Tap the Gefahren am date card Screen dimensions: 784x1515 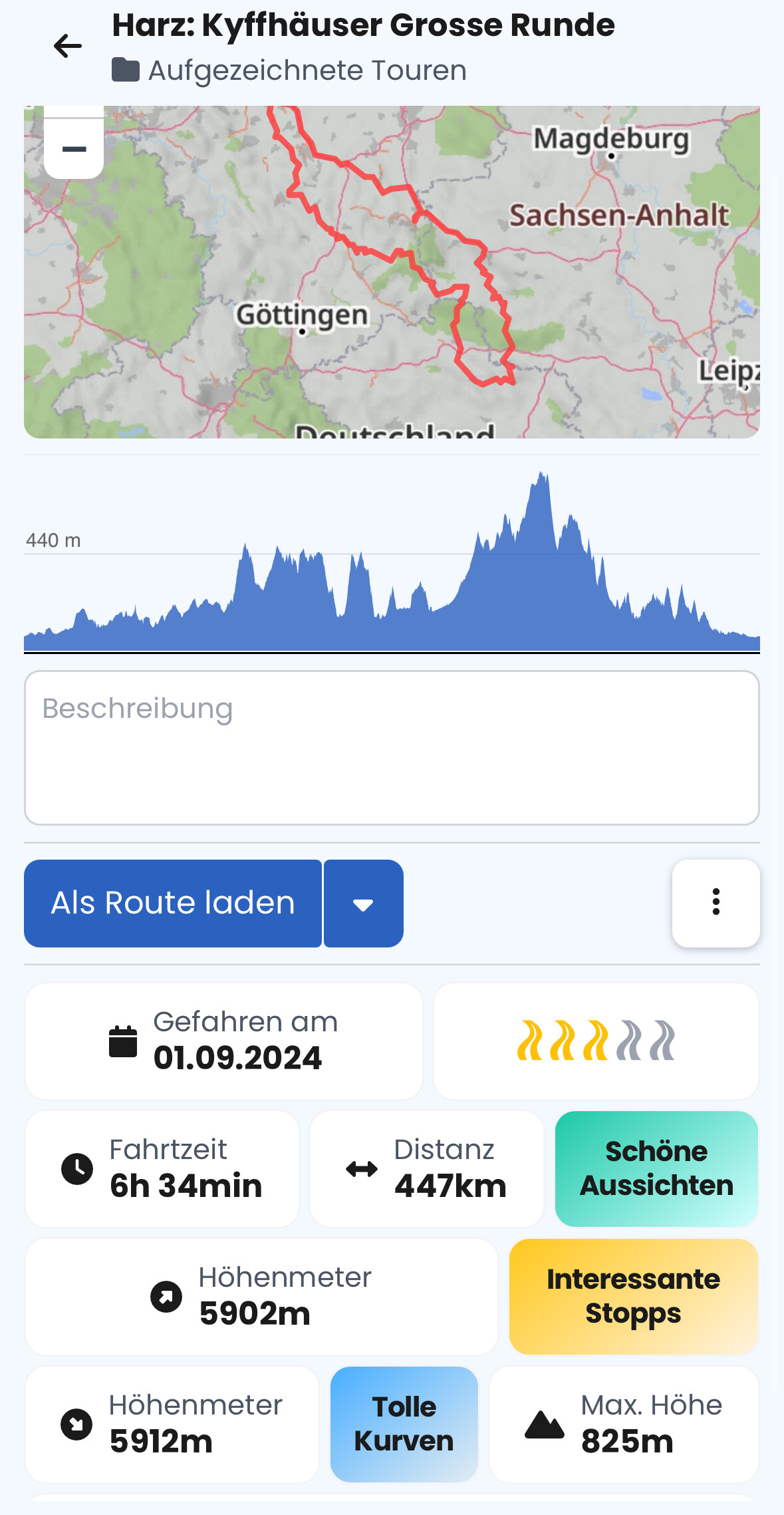click(x=223, y=1041)
